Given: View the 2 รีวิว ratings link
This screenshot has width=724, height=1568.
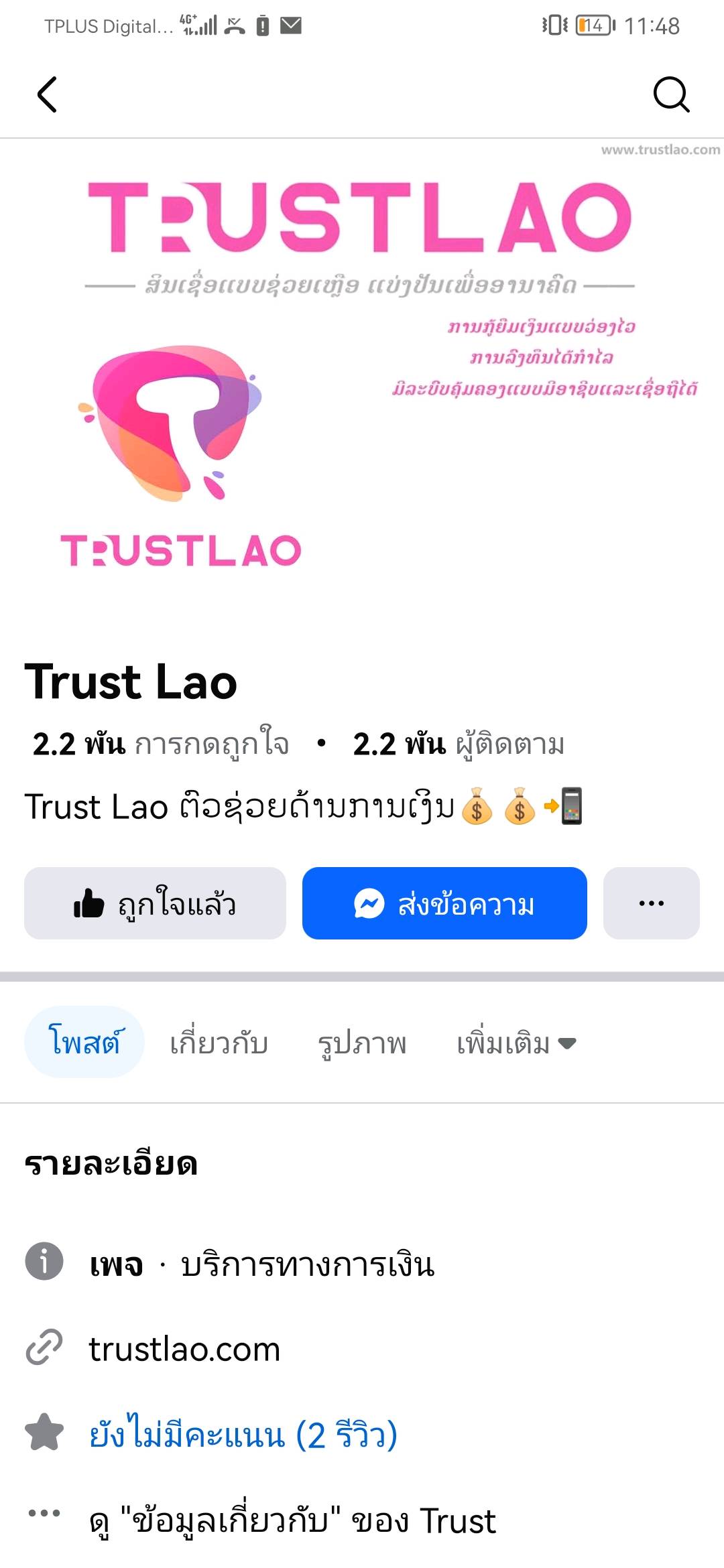Looking at the screenshot, I should tap(243, 1435).
